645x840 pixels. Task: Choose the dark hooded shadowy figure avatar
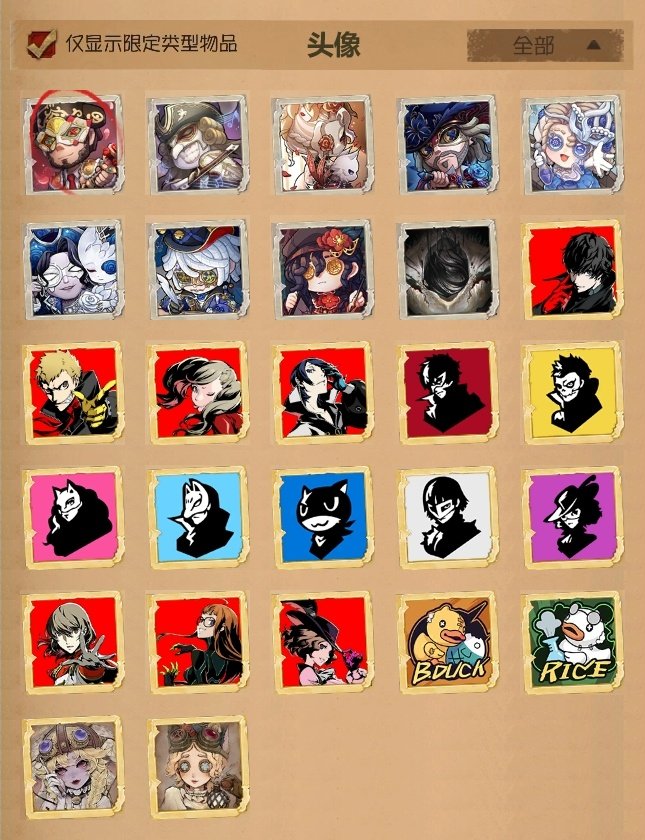click(x=446, y=268)
